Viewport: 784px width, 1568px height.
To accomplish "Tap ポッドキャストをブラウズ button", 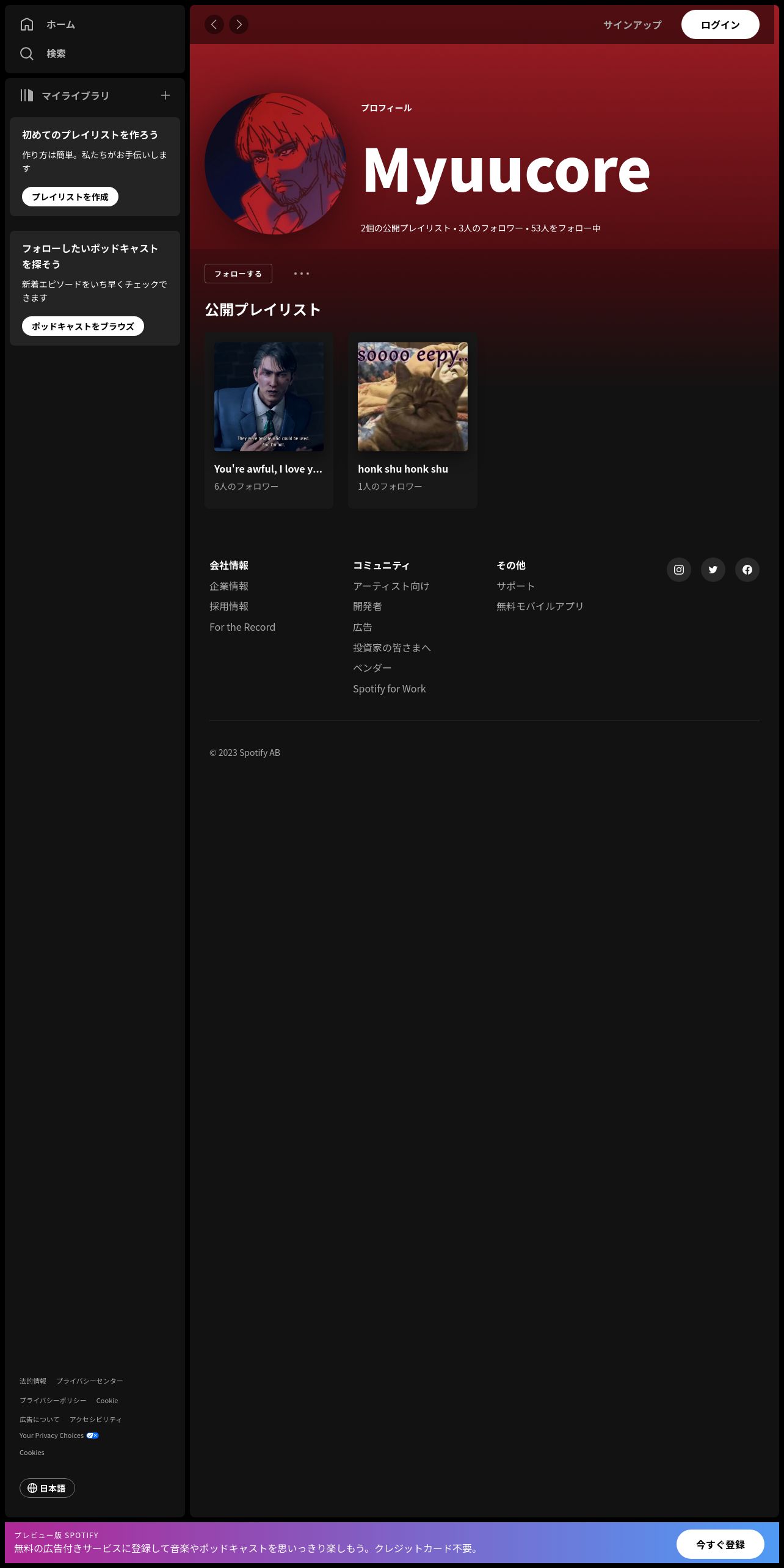I will [83, 326].
